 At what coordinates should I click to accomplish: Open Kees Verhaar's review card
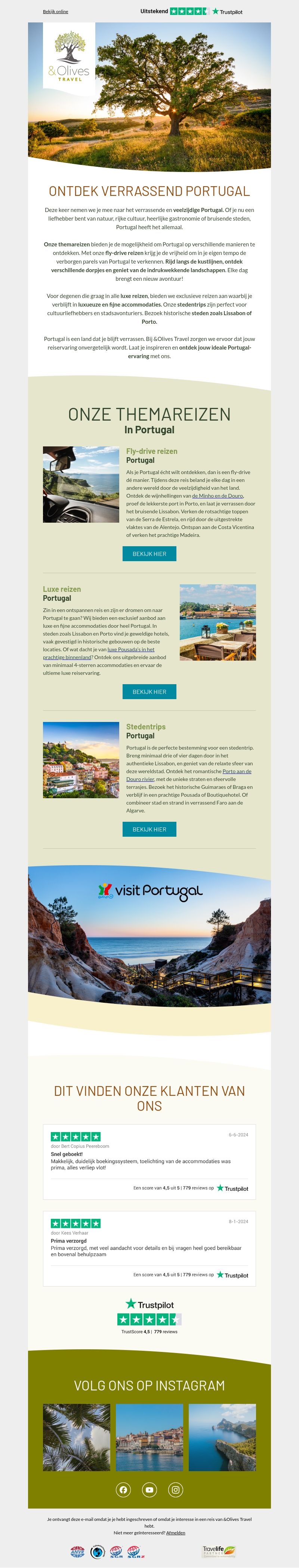coord(149,1248)
